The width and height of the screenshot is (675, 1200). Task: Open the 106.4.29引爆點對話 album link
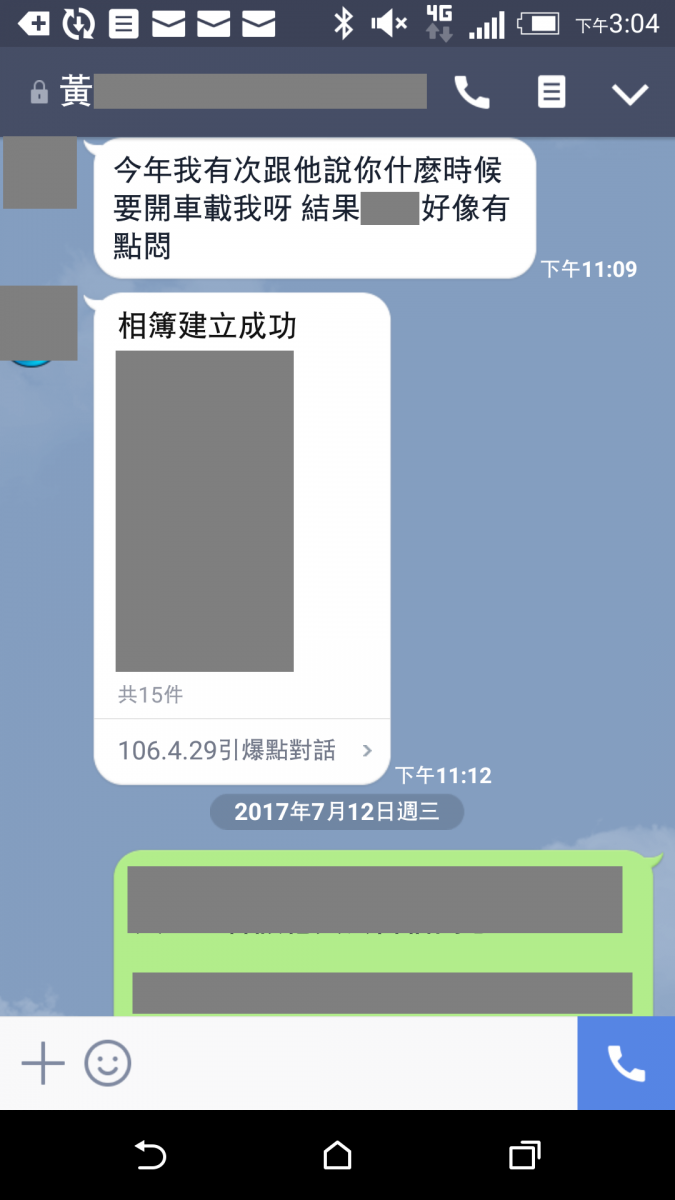click(240, 750)
